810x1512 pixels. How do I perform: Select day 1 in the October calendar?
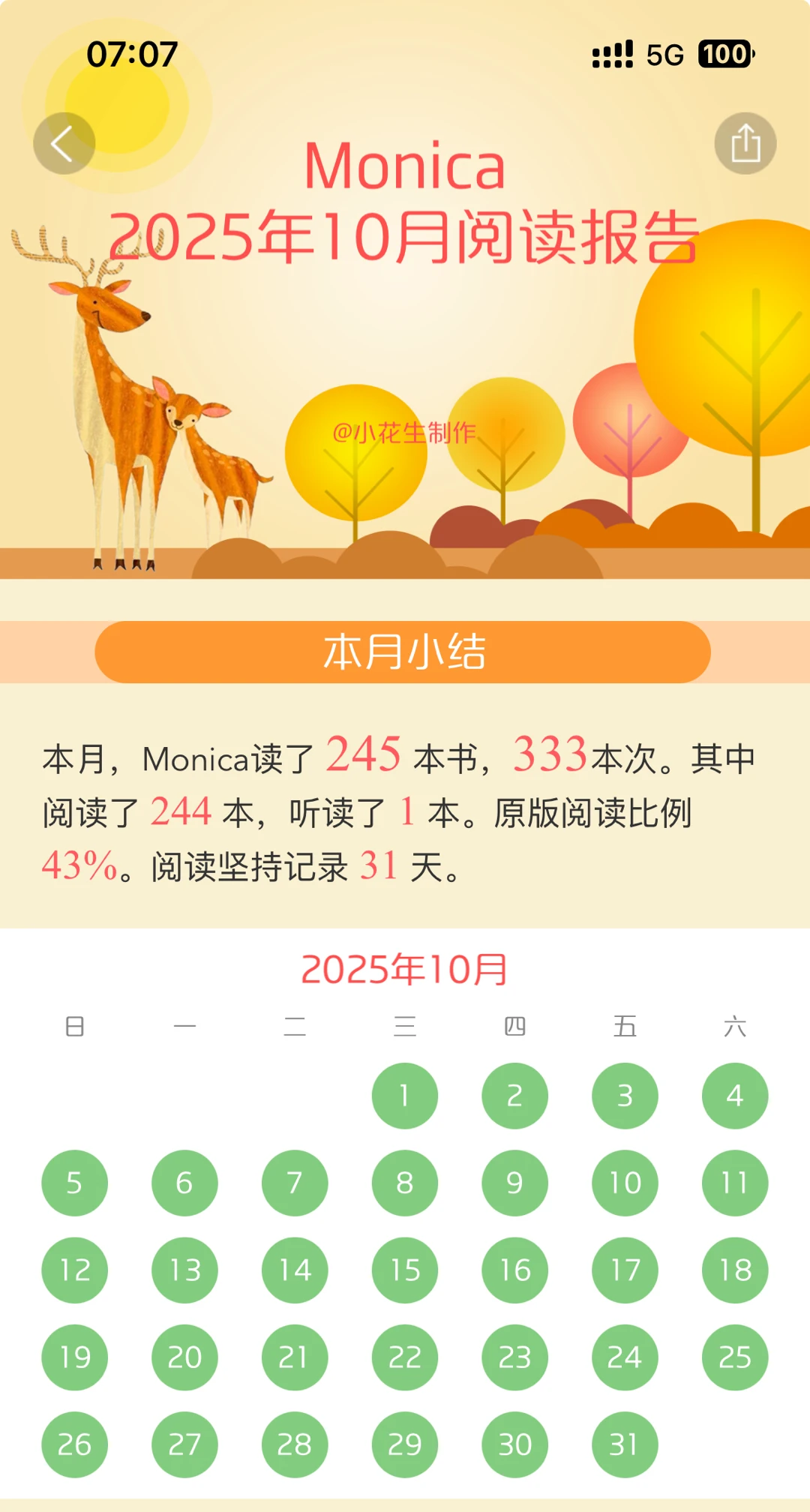(404, 1096)
